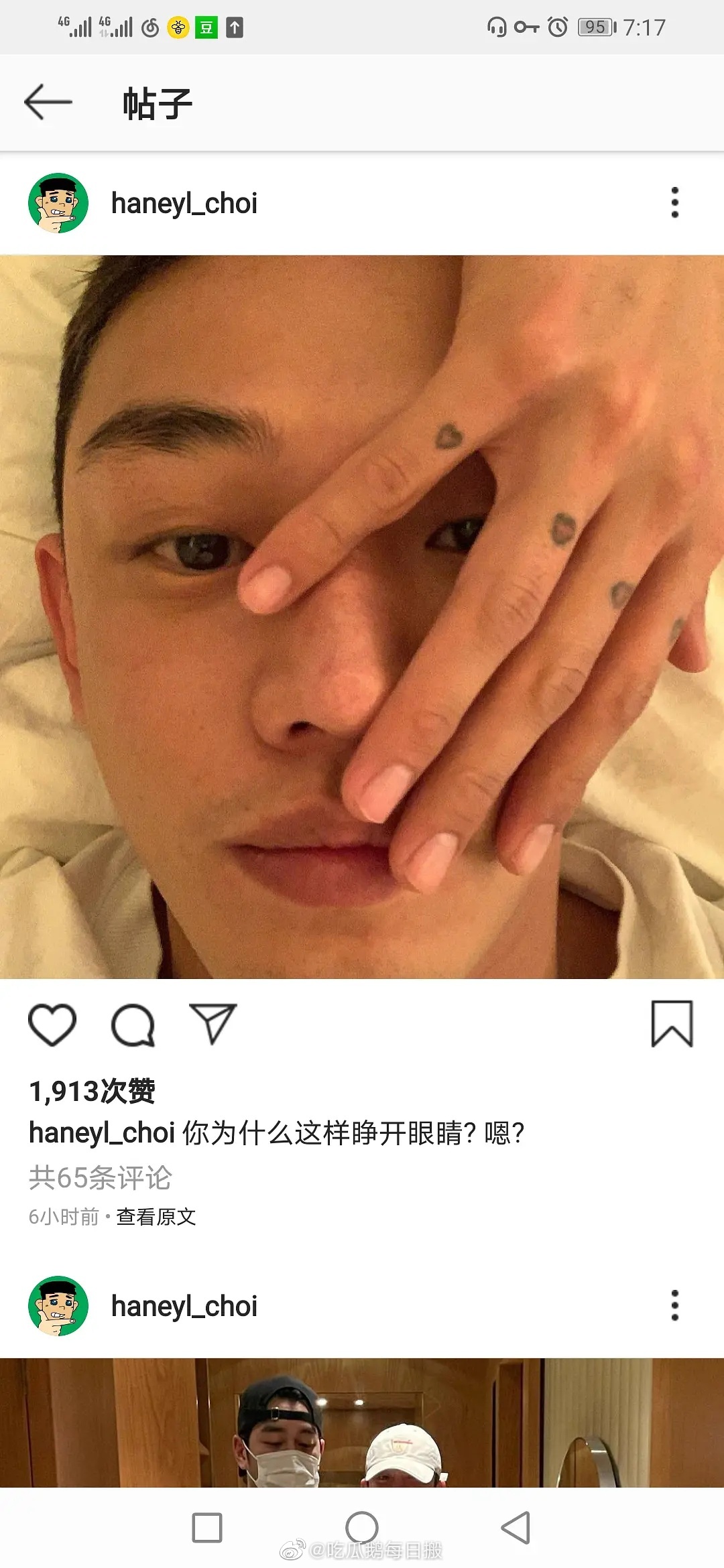
Task: Open the photo in the second post
Action: 362,1422
